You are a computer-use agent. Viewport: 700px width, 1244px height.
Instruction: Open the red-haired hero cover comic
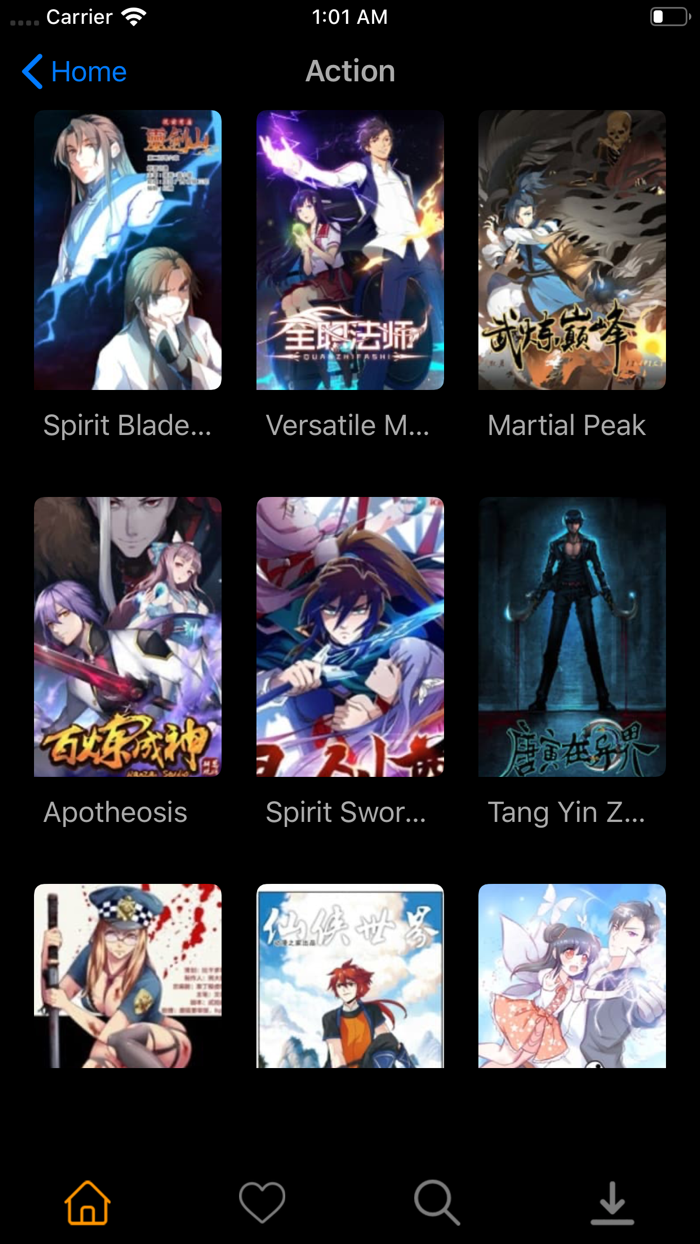350,975
